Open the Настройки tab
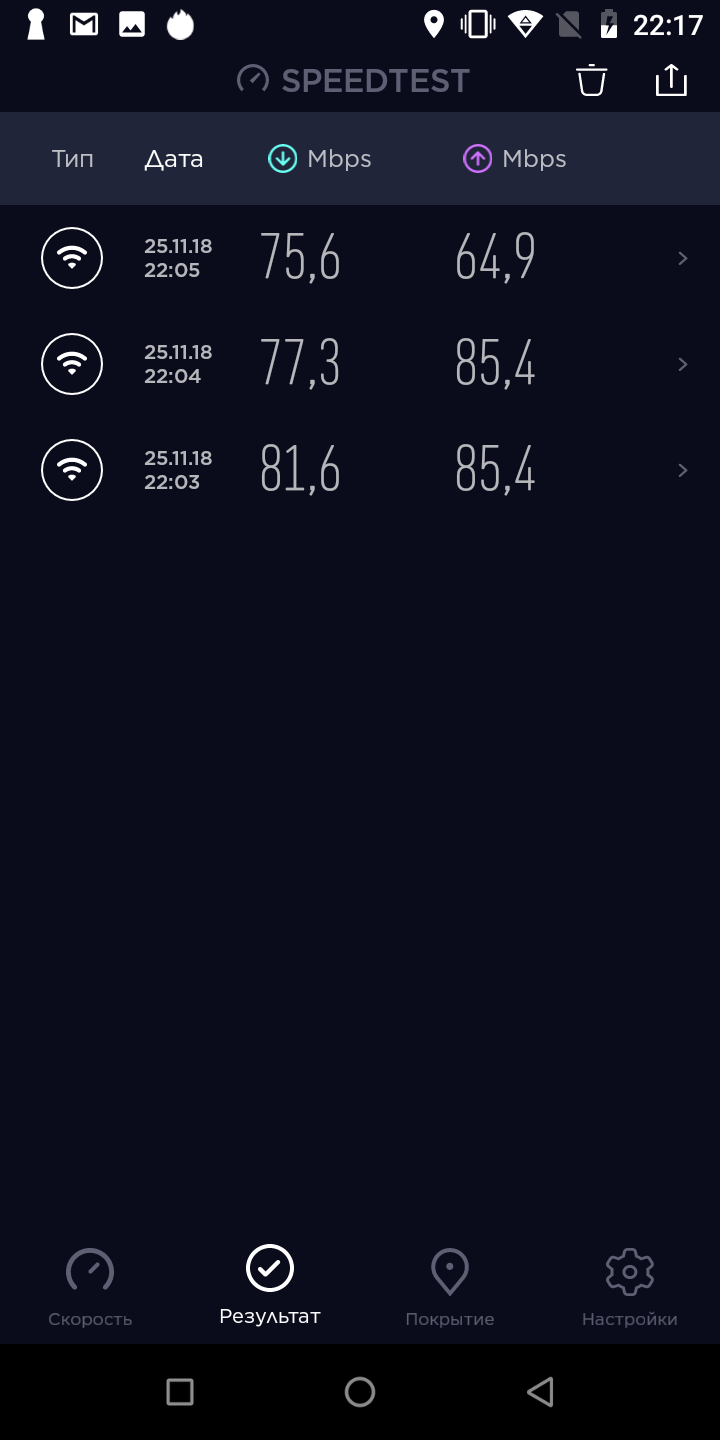The height and width of the screenshot is (1440, 720). tap(630, 1288)
